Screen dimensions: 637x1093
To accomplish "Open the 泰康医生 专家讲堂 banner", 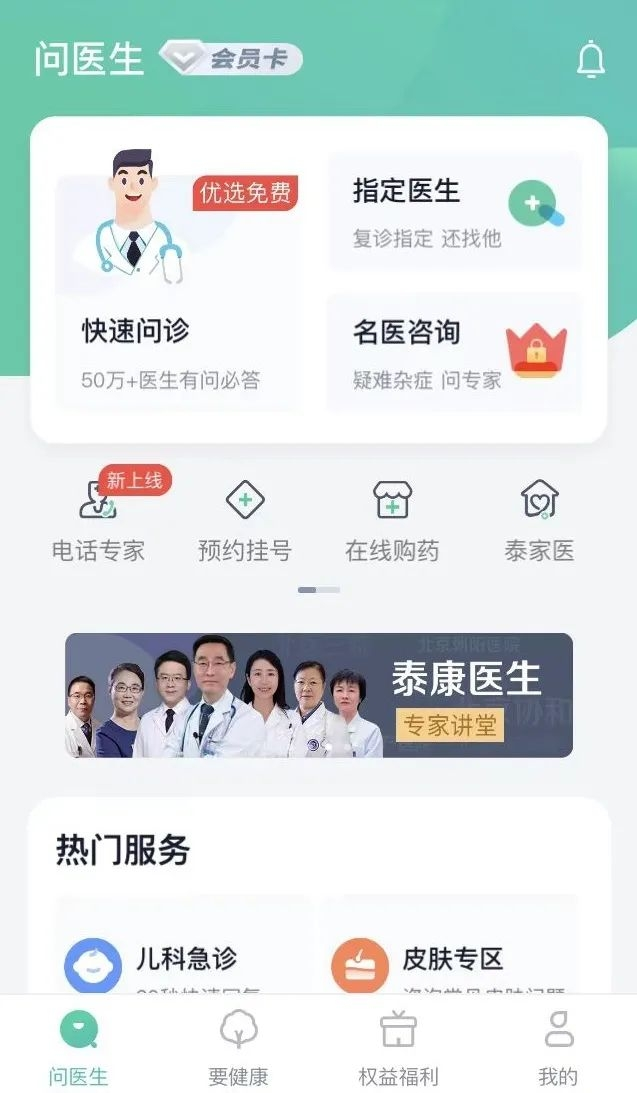I will (319, 695).
